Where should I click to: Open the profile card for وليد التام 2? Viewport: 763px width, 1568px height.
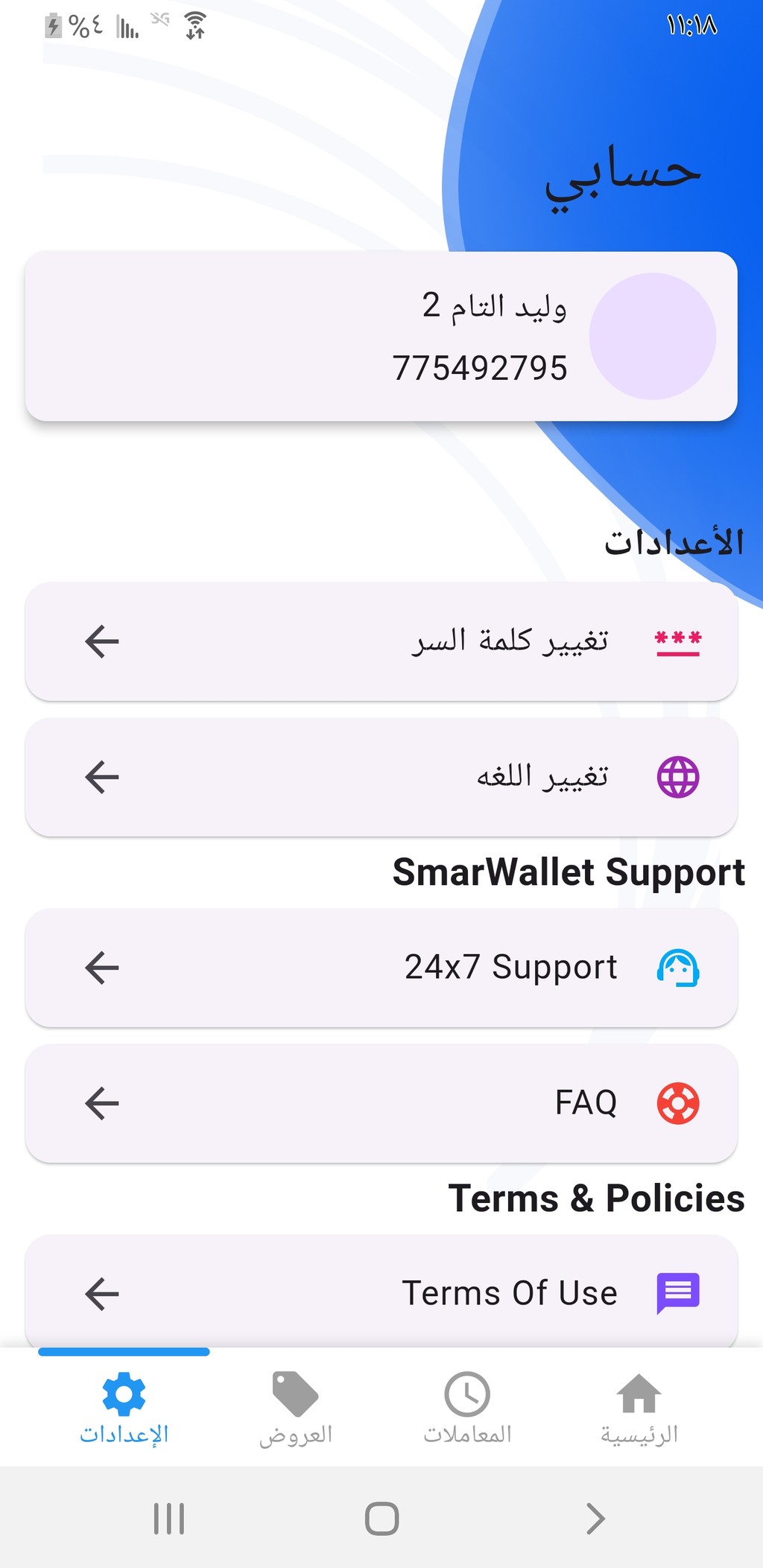tap(381, 337)
